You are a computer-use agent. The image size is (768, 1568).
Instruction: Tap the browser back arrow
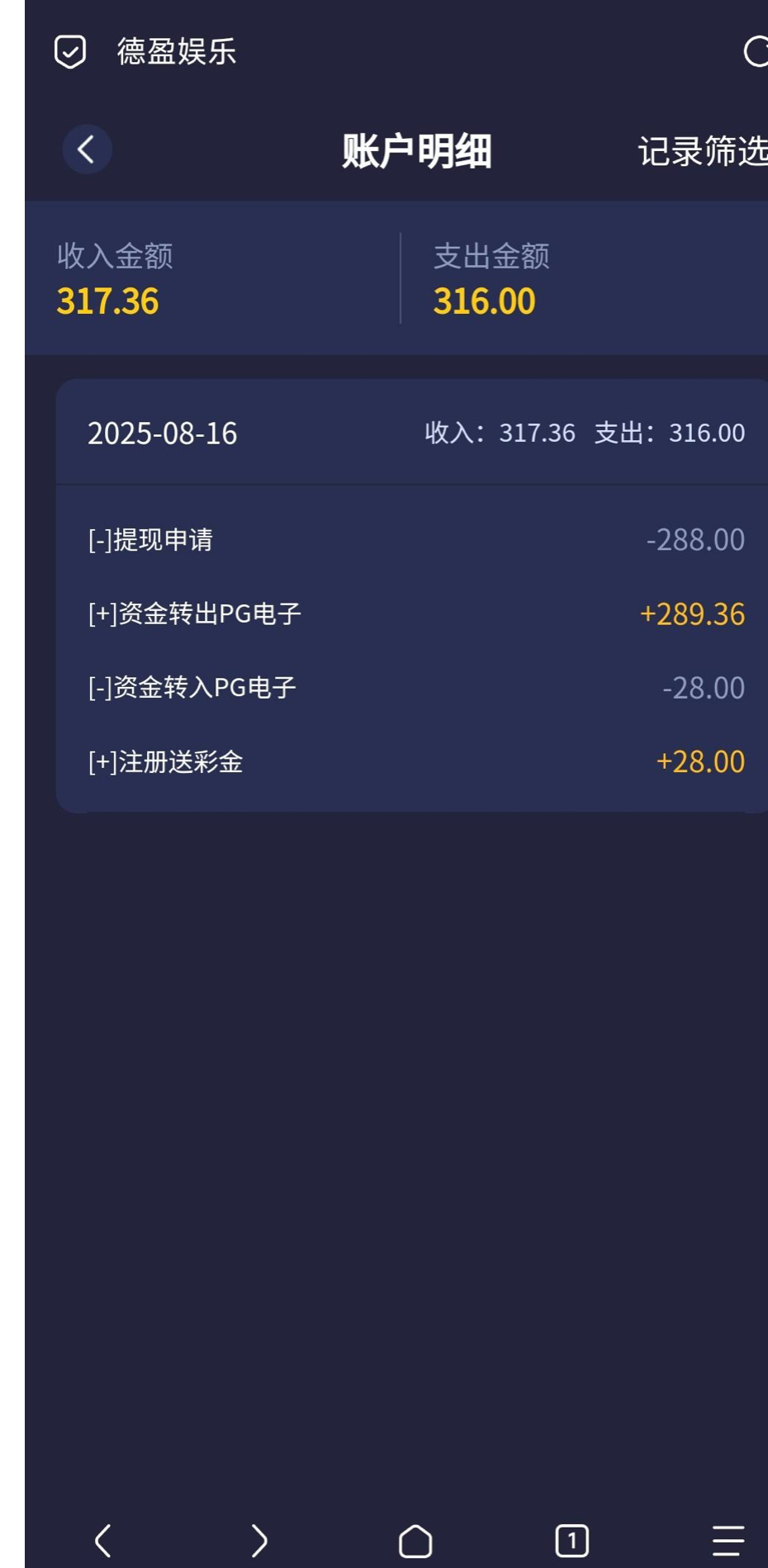103,1541
